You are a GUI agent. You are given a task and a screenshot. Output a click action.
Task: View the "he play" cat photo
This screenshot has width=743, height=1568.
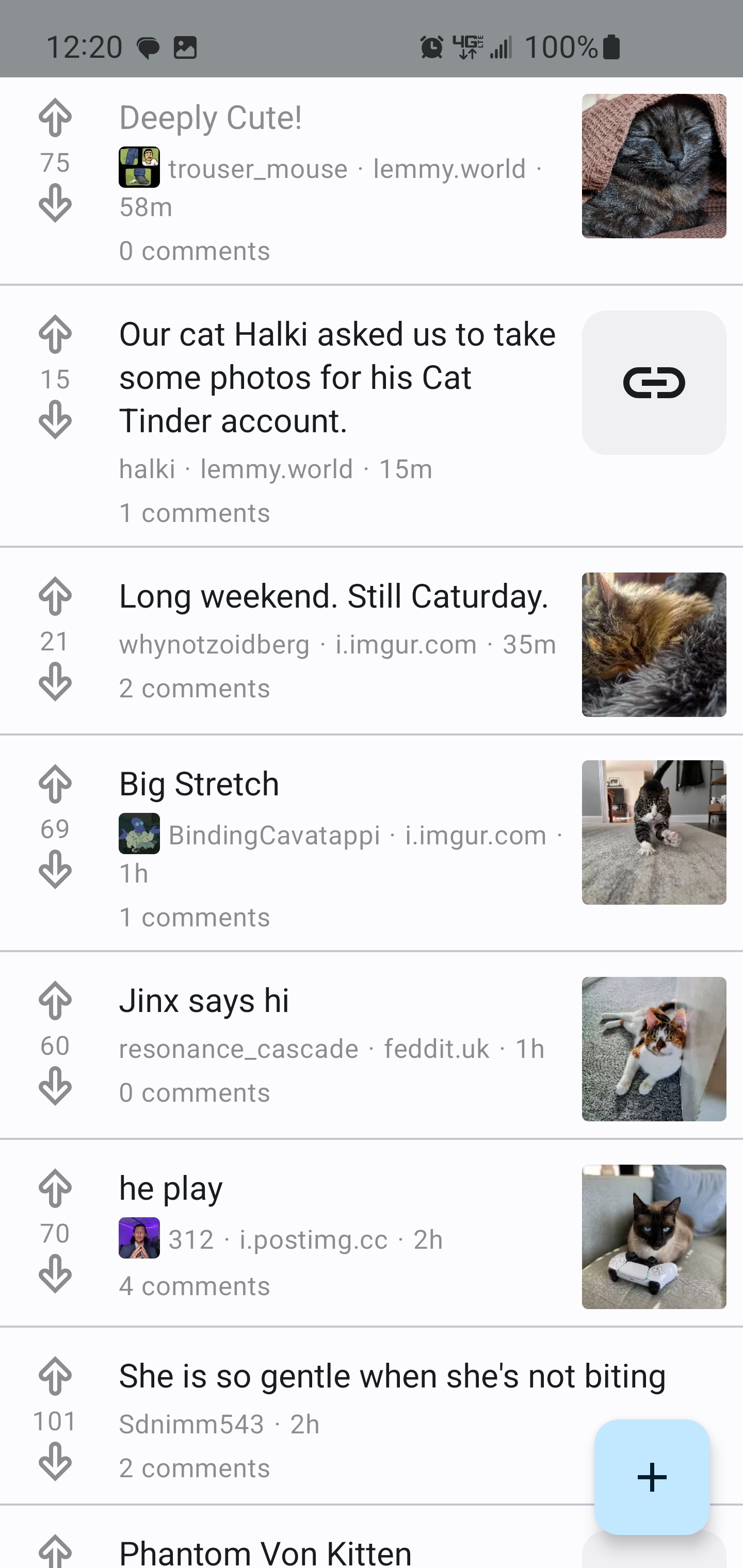(x=653, y=1236)
